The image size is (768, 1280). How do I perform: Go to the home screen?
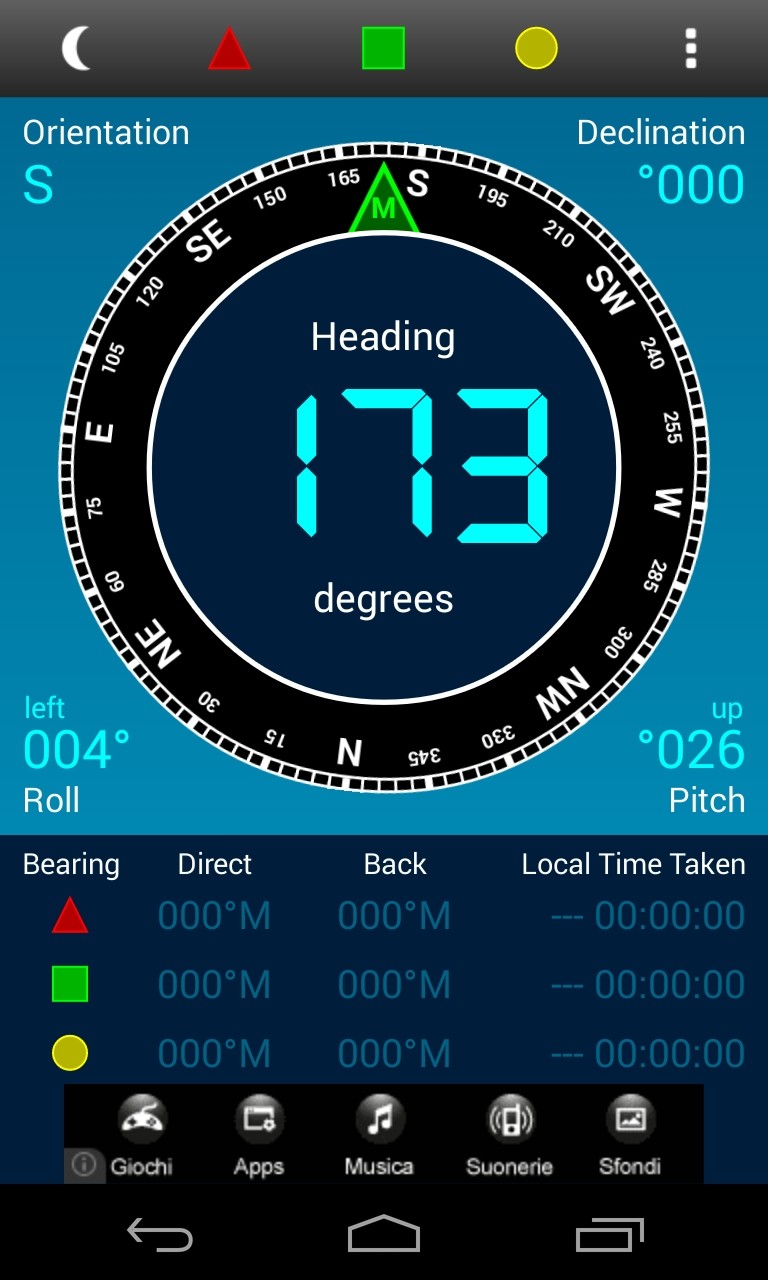point(384,1234)
